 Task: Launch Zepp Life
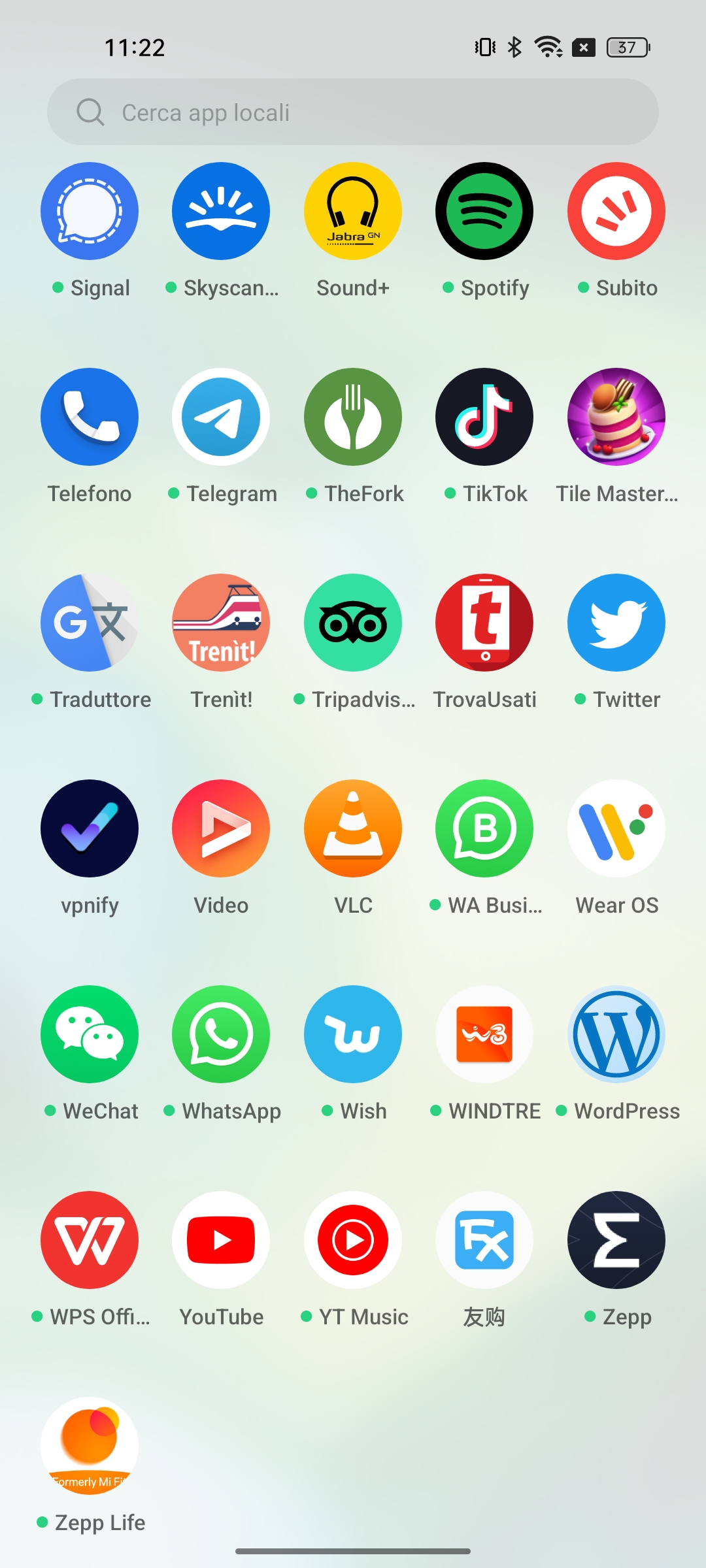(x=90, y=1446)
